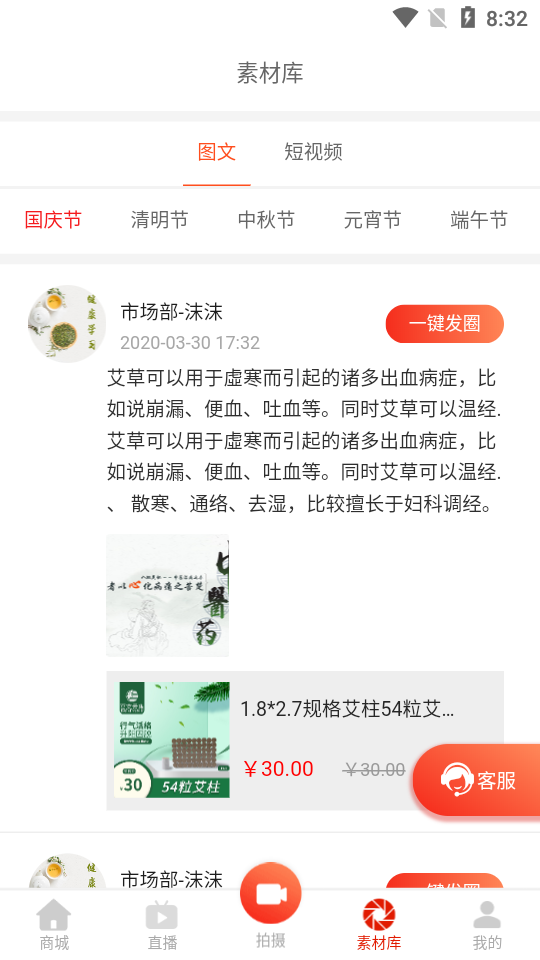Choose the 端午节 category

479,220
